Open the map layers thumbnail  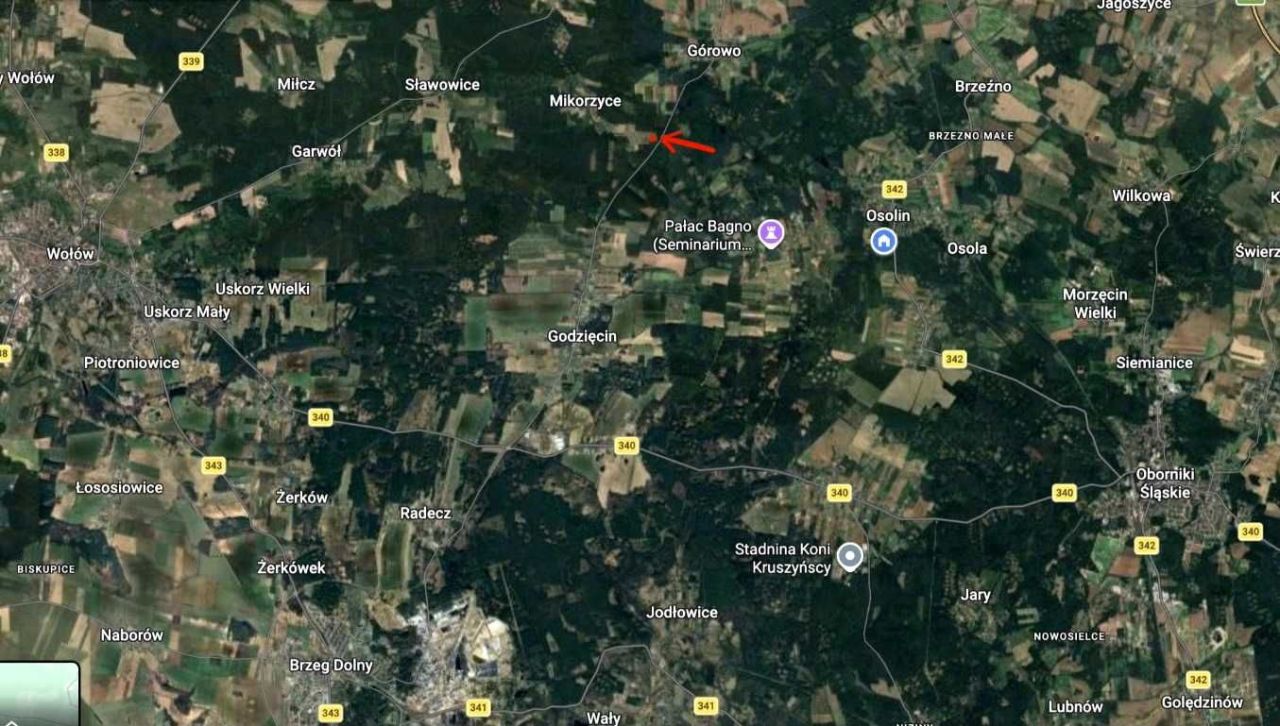pos(39,694)
